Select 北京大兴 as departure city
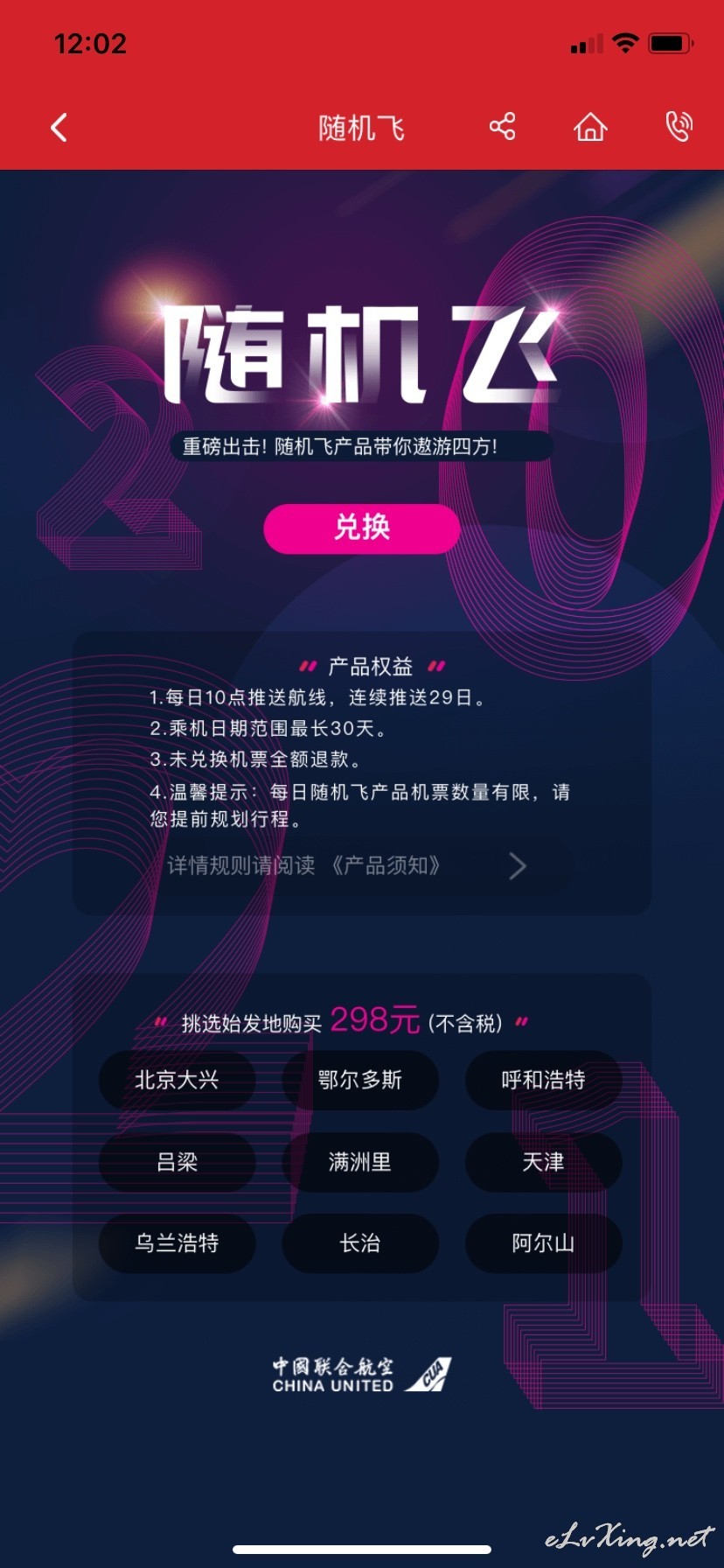 [x=177, y=1080]
